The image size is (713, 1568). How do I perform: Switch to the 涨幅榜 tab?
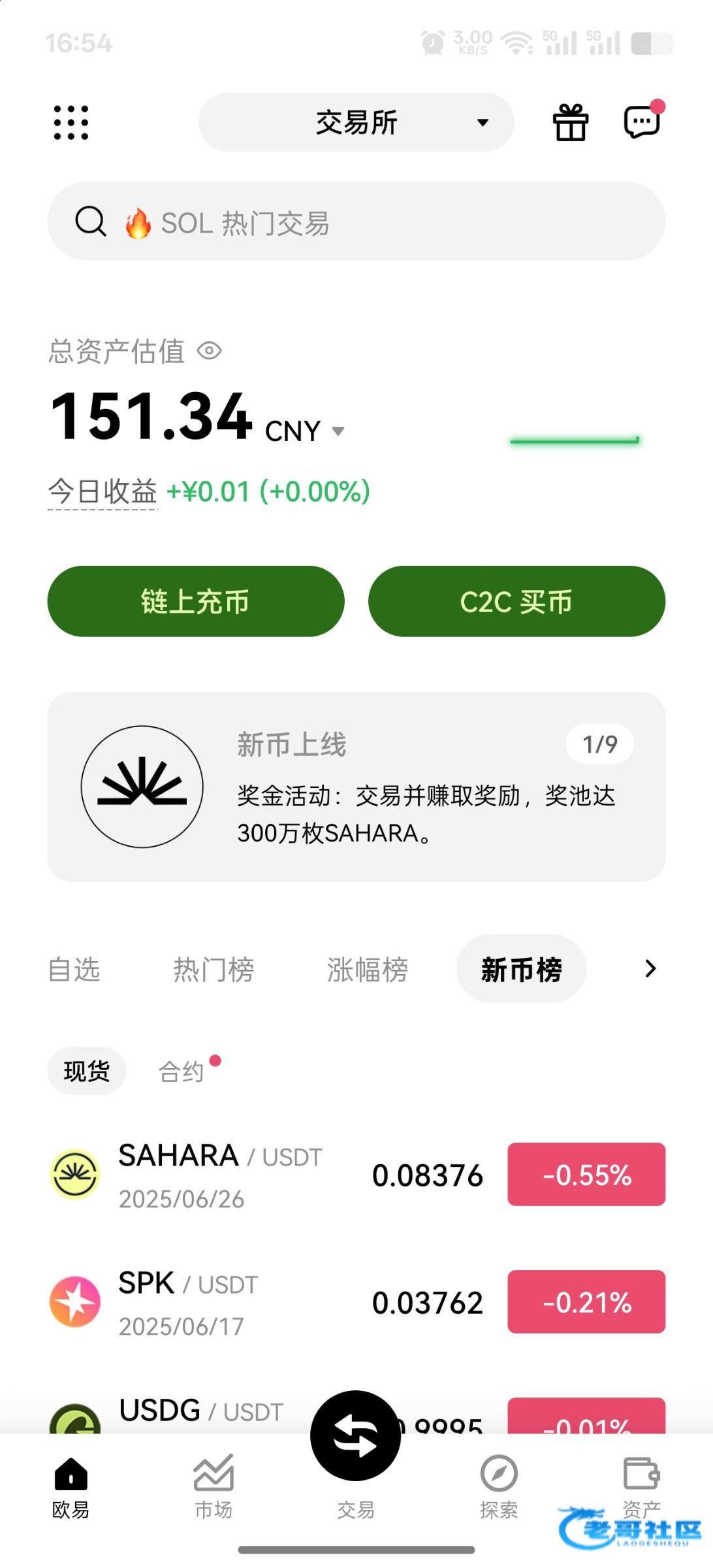point(368,970)
